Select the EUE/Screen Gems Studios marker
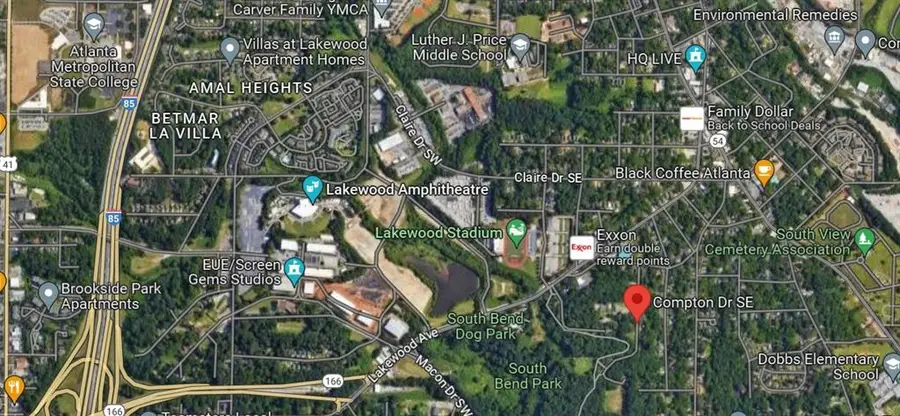The width and height of the screenshot is (900, 416). pos(294,268)
